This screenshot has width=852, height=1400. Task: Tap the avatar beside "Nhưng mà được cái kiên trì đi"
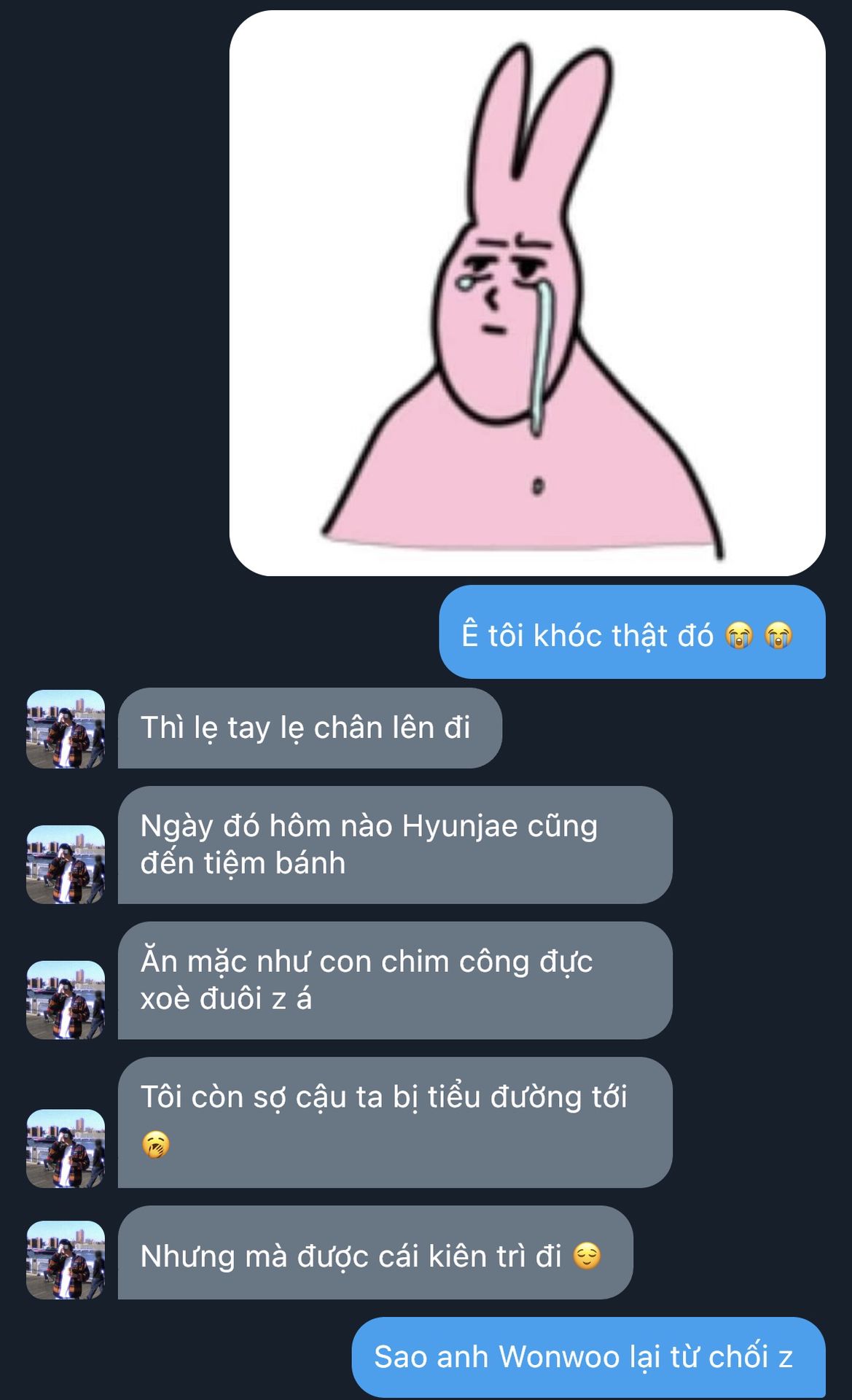click(x=66, y=1259)
